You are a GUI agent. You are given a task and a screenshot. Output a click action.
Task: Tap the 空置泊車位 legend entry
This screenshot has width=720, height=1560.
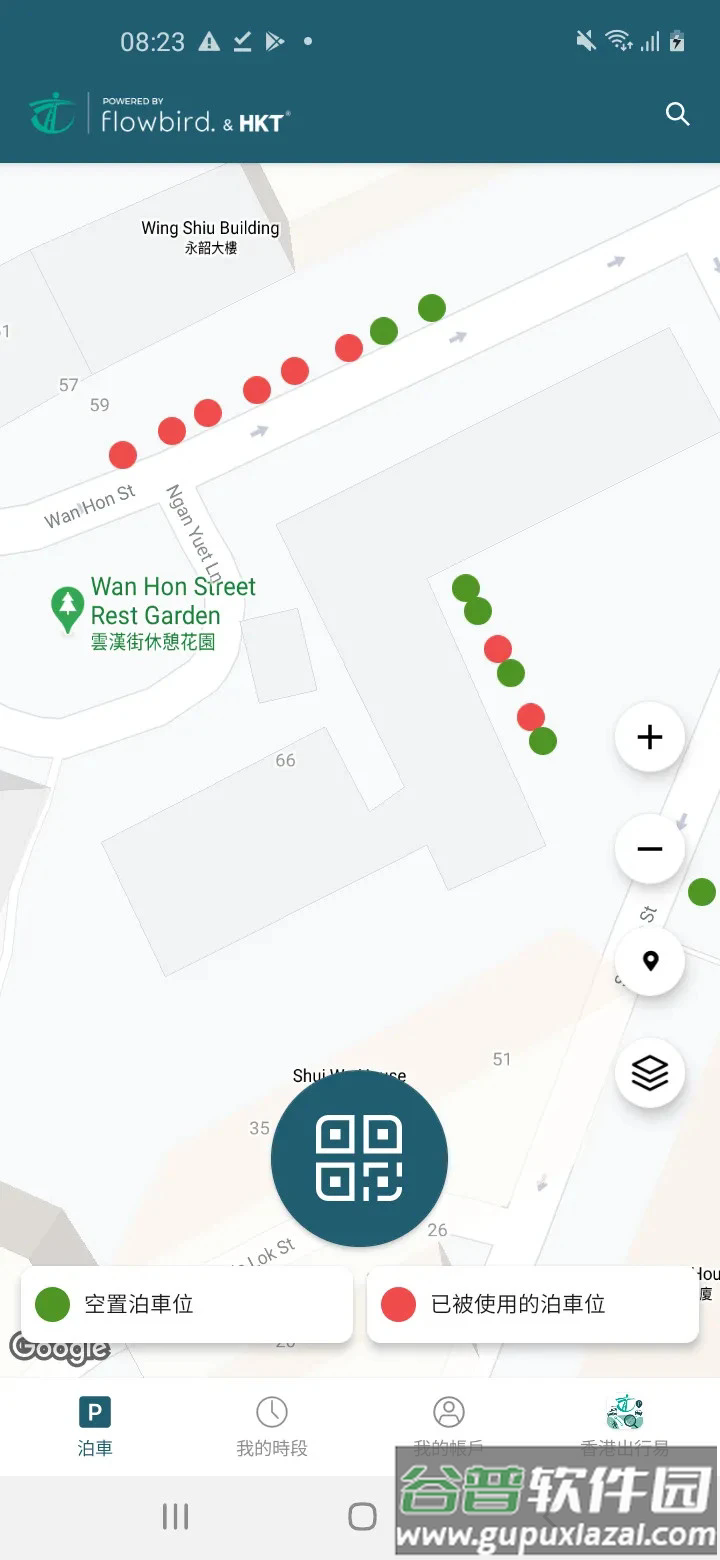pyautogui.click(x=185, y=1304)
